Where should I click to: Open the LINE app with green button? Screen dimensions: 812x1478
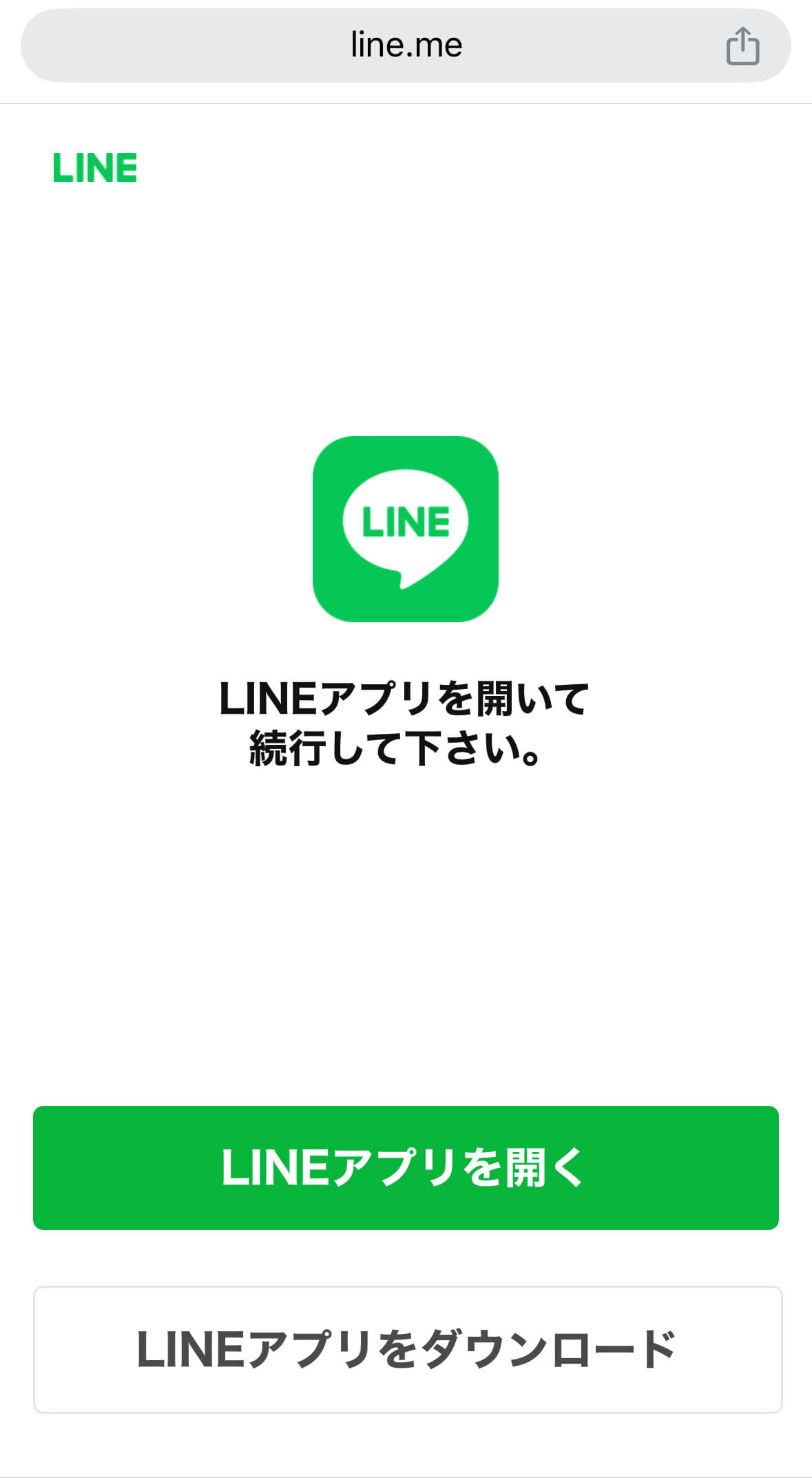pos(406,1167)
